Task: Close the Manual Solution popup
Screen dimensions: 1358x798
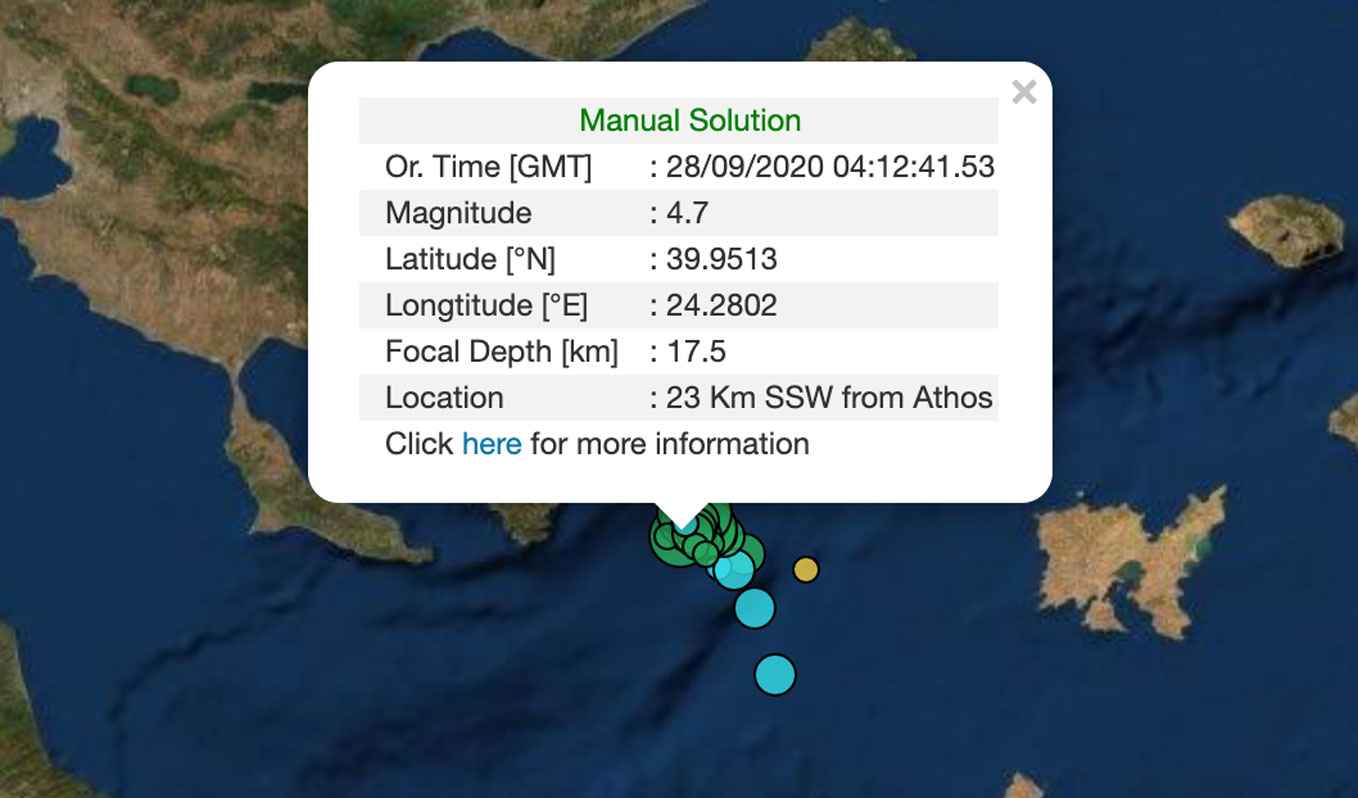Action: pyautogui.click(x=1023, y=93)
